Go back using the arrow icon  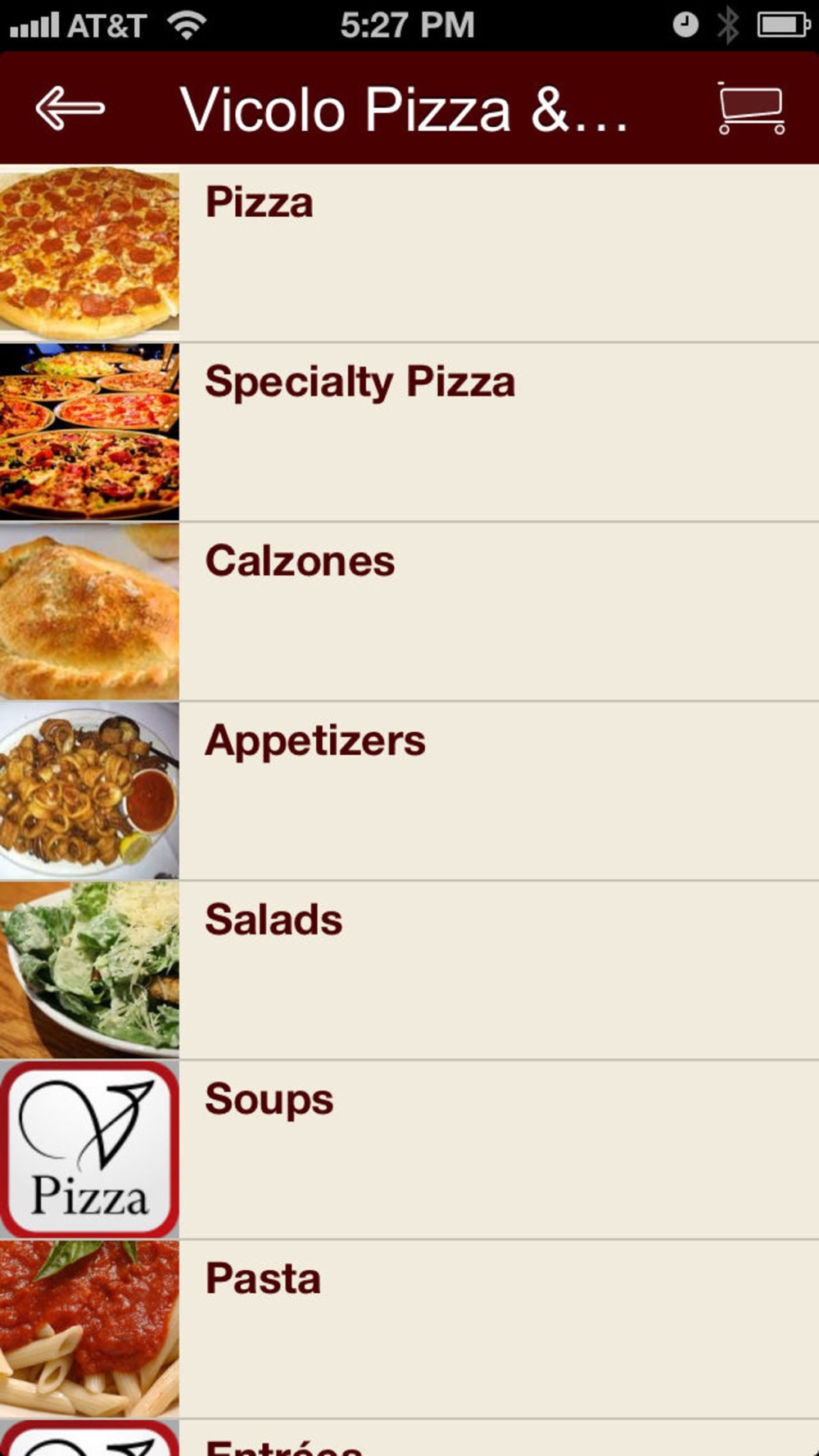[70, 108]
